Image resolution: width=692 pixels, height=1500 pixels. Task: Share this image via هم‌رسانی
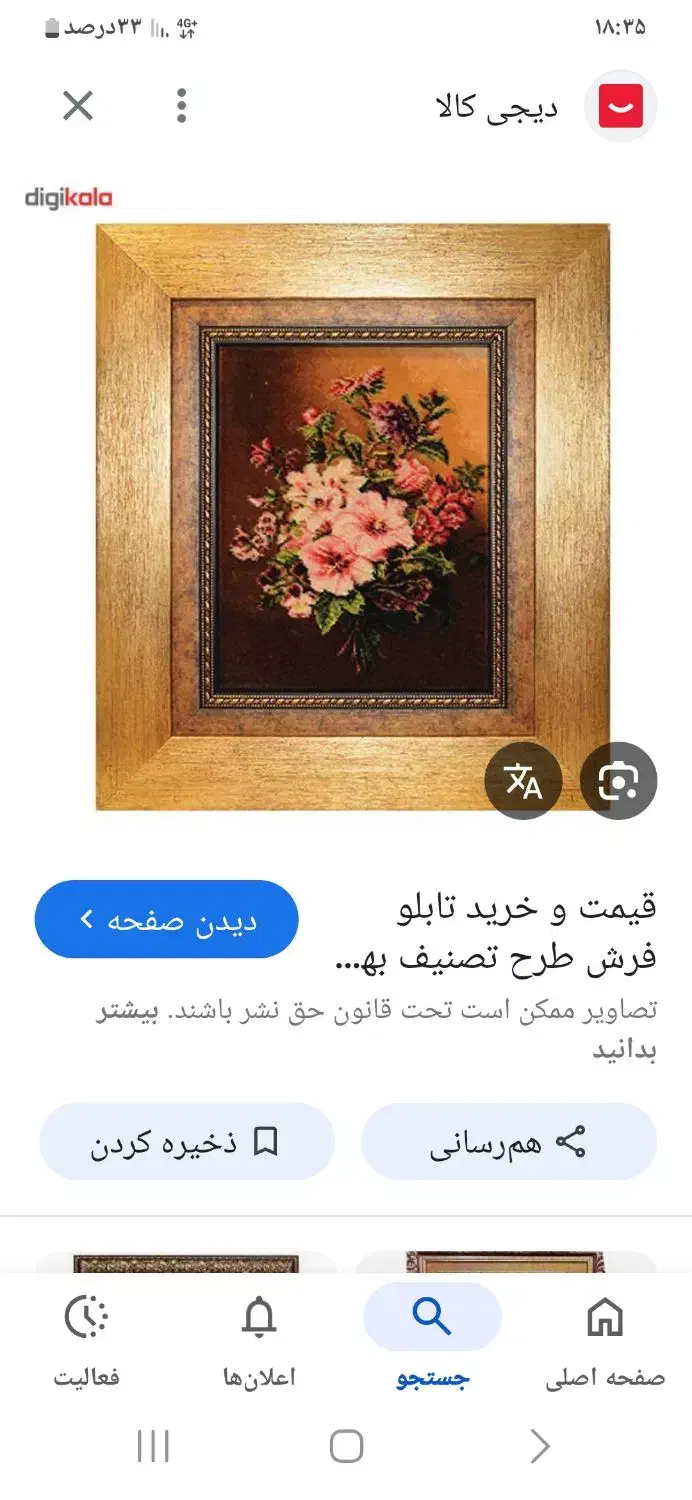[508, 1142]
